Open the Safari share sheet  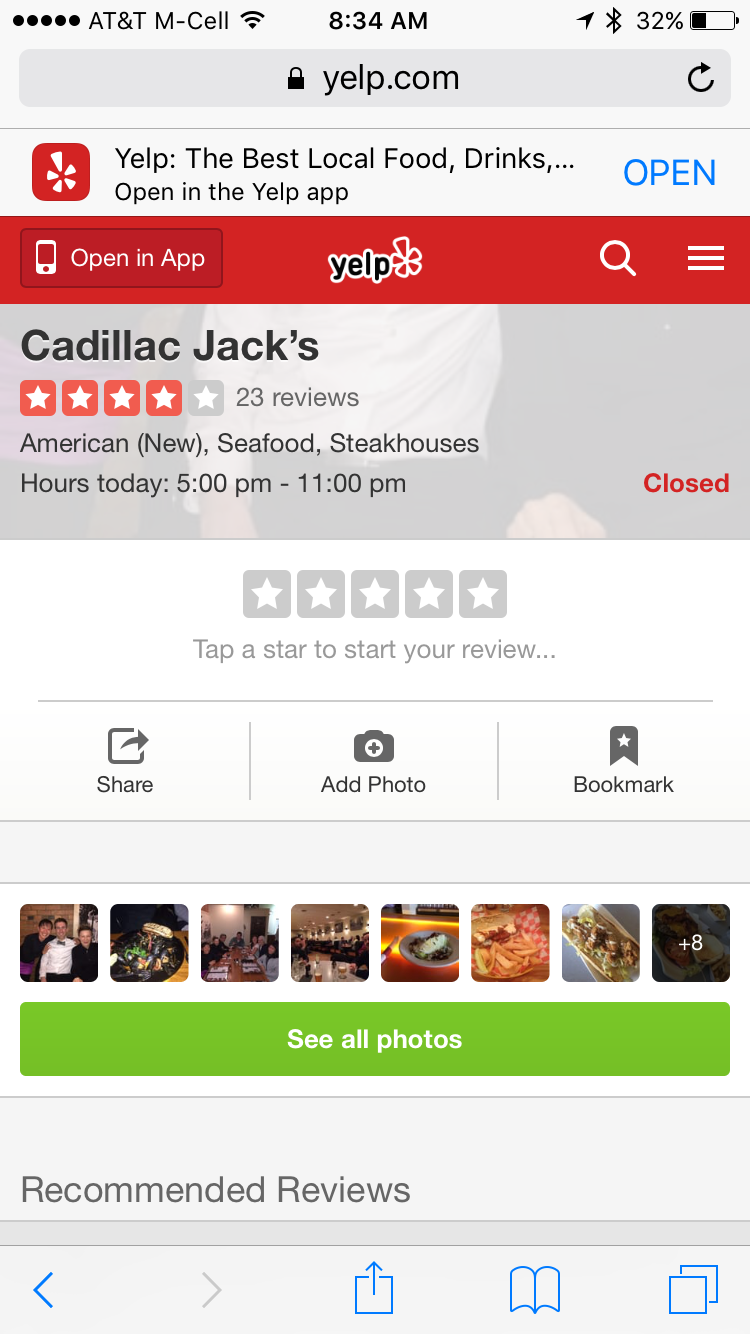[x=374, y=1287]
